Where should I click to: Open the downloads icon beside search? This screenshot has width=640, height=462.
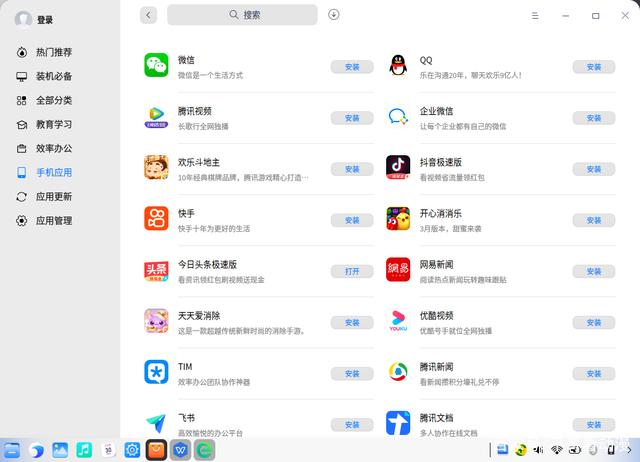click(x=334, y=15)
